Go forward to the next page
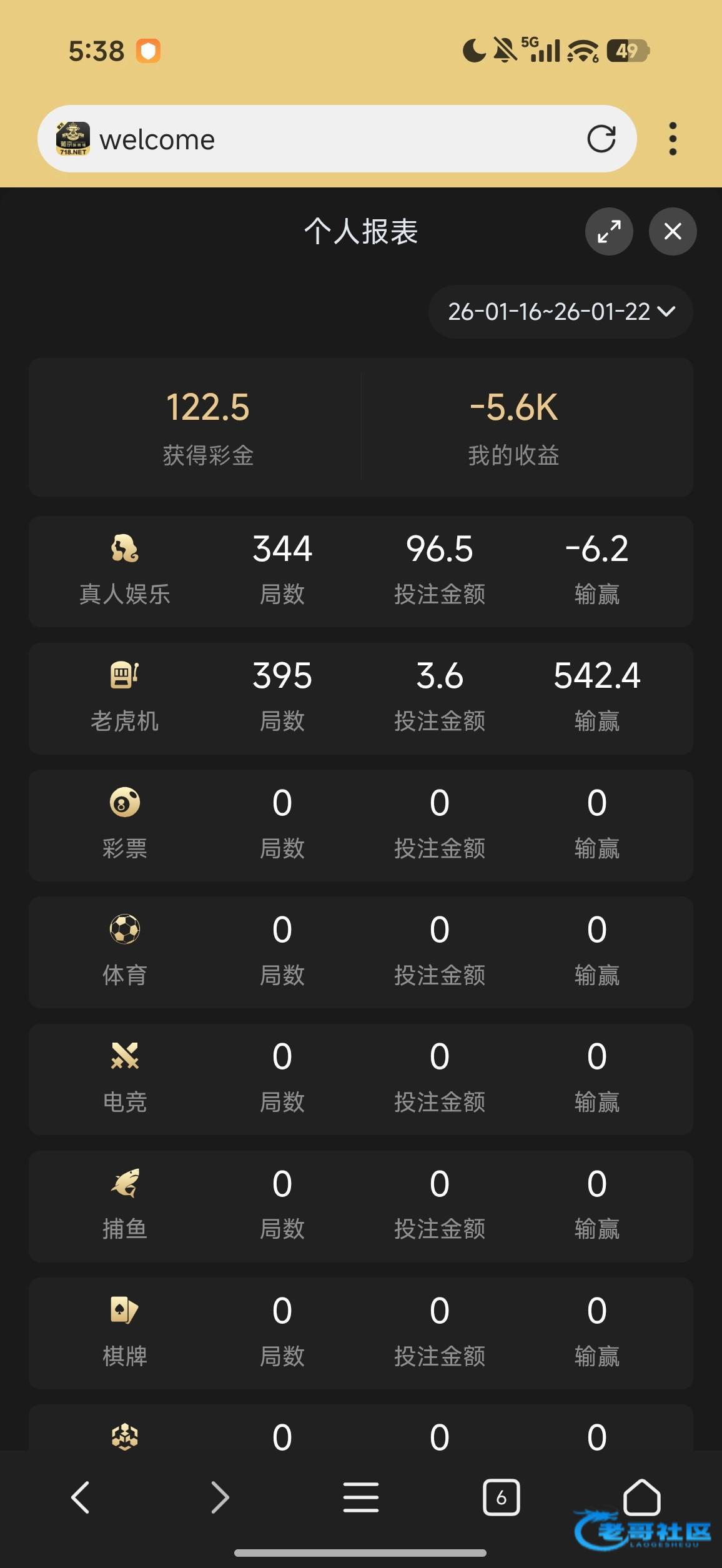Viewport: 722px width, 1568px height. pyautogui.click(x=220, y=1497)
